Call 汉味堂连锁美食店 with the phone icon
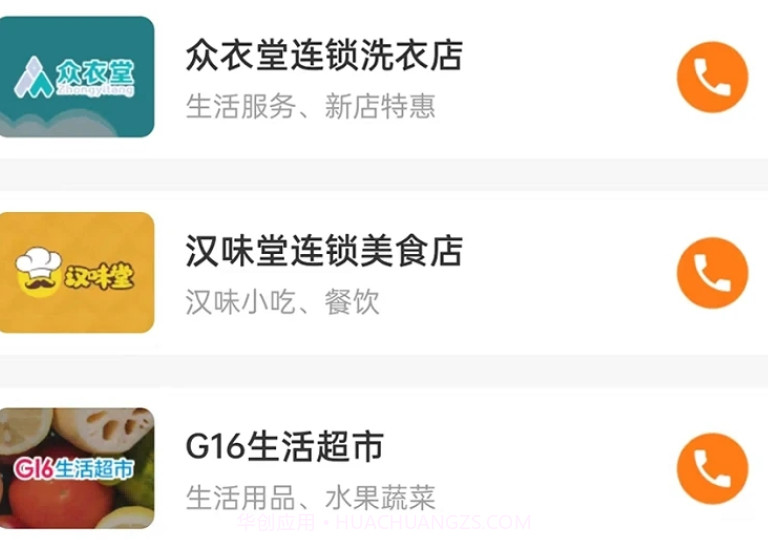 [712, 272]
